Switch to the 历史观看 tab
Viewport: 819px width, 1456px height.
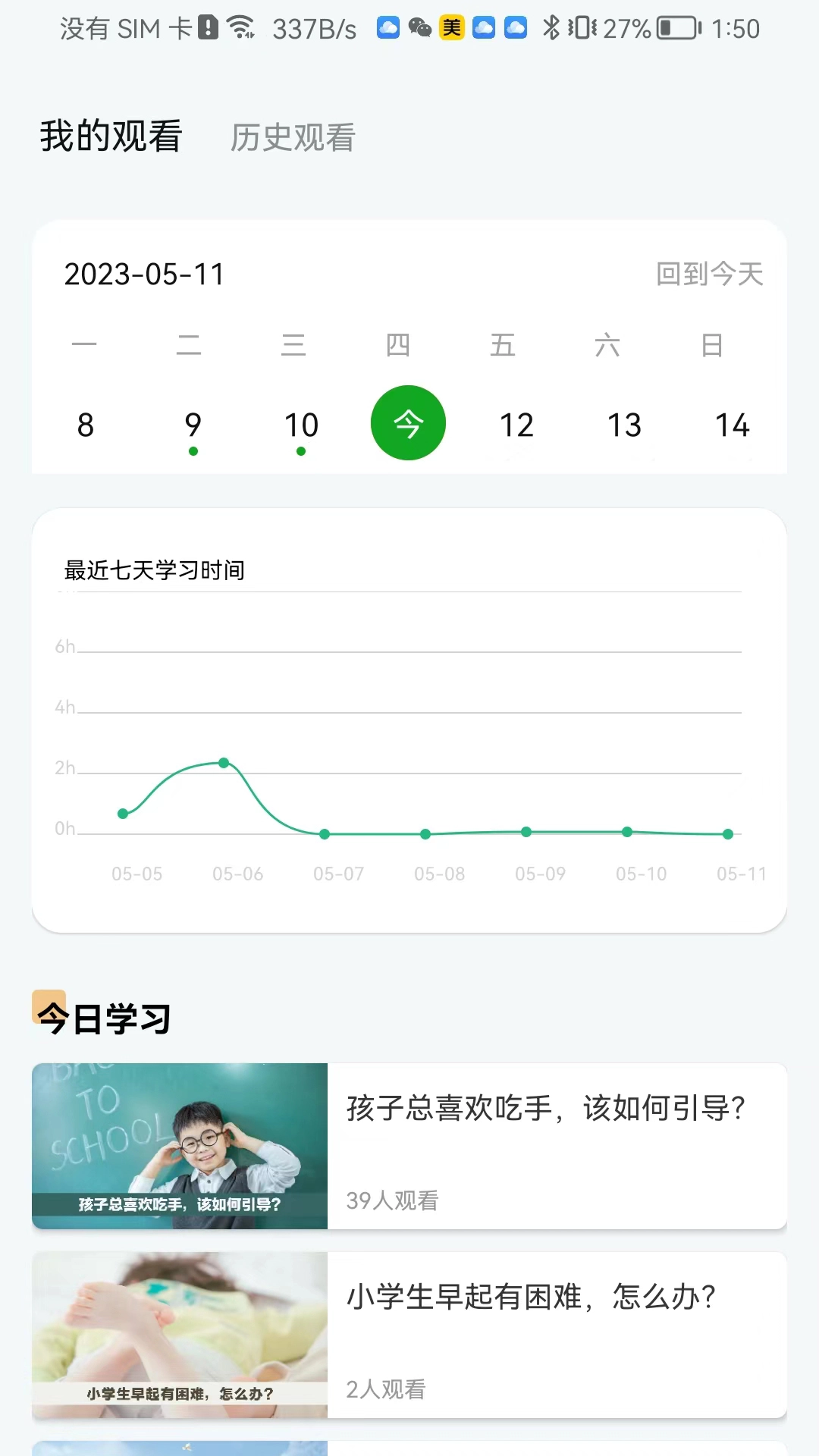293,138
